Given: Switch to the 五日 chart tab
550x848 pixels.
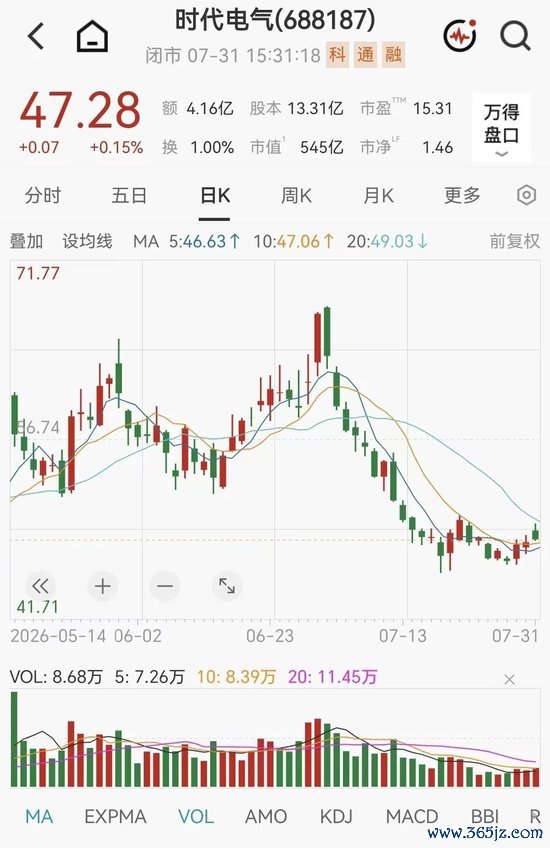Looking at the screenshot, I should coord(129,195).
